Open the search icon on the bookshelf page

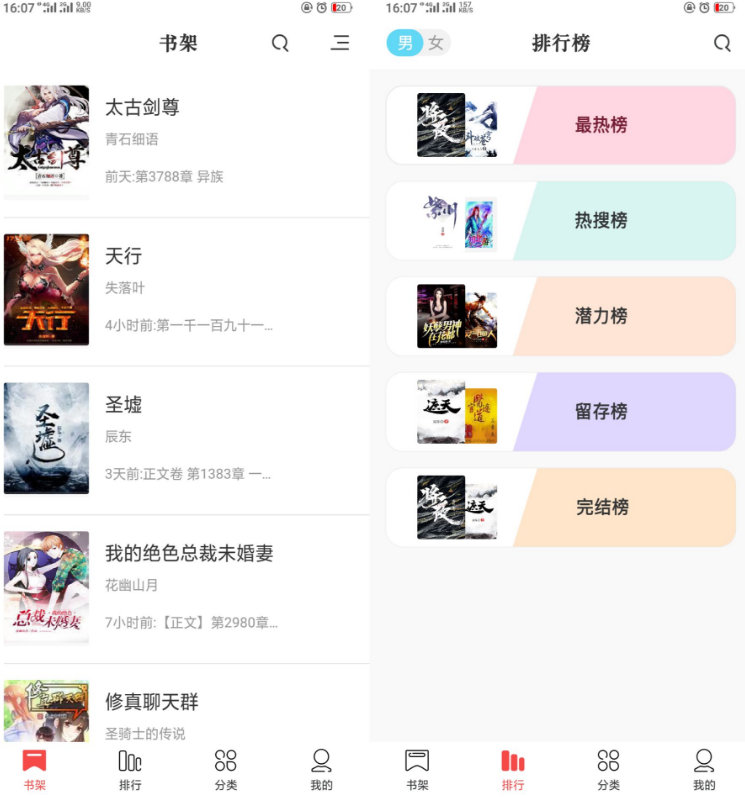(x=280, y=43)
